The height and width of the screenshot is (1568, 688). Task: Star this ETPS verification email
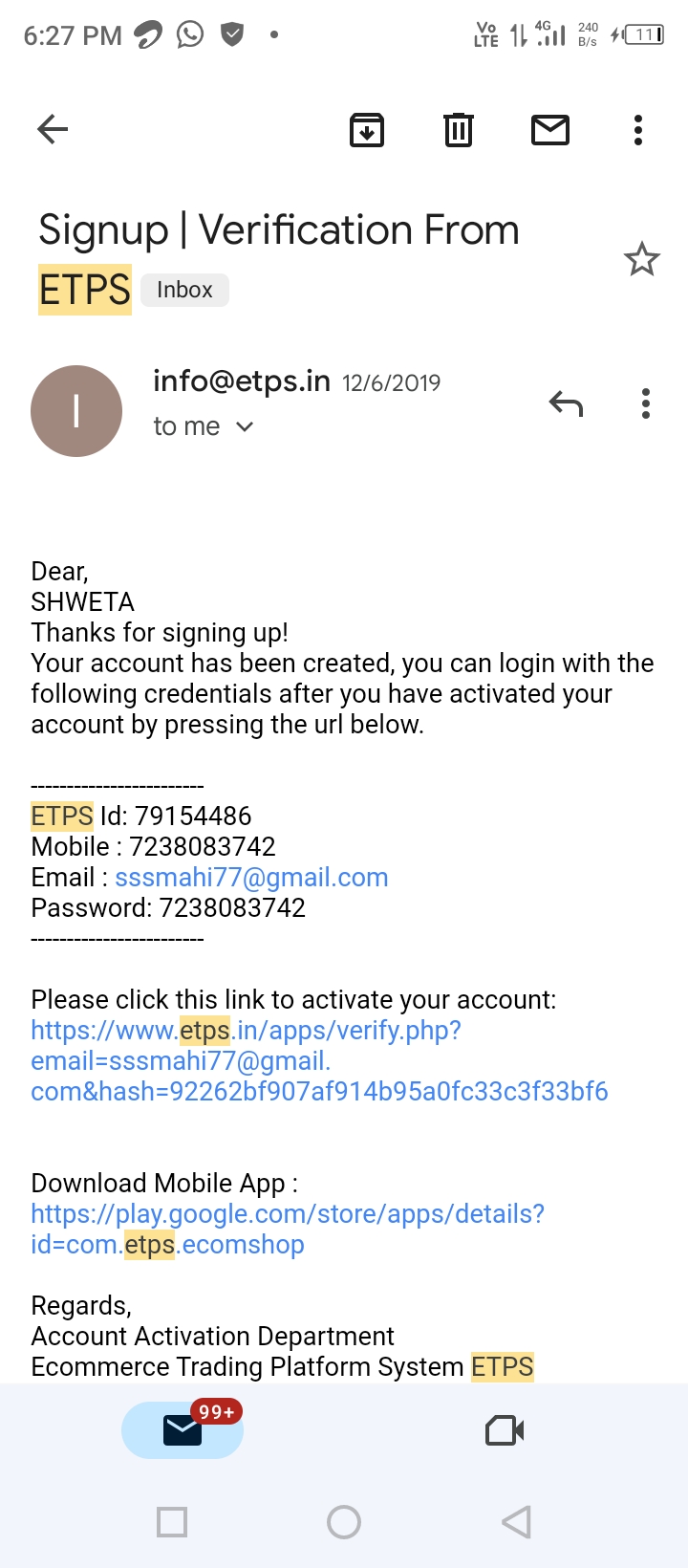[x=642, y=258]
